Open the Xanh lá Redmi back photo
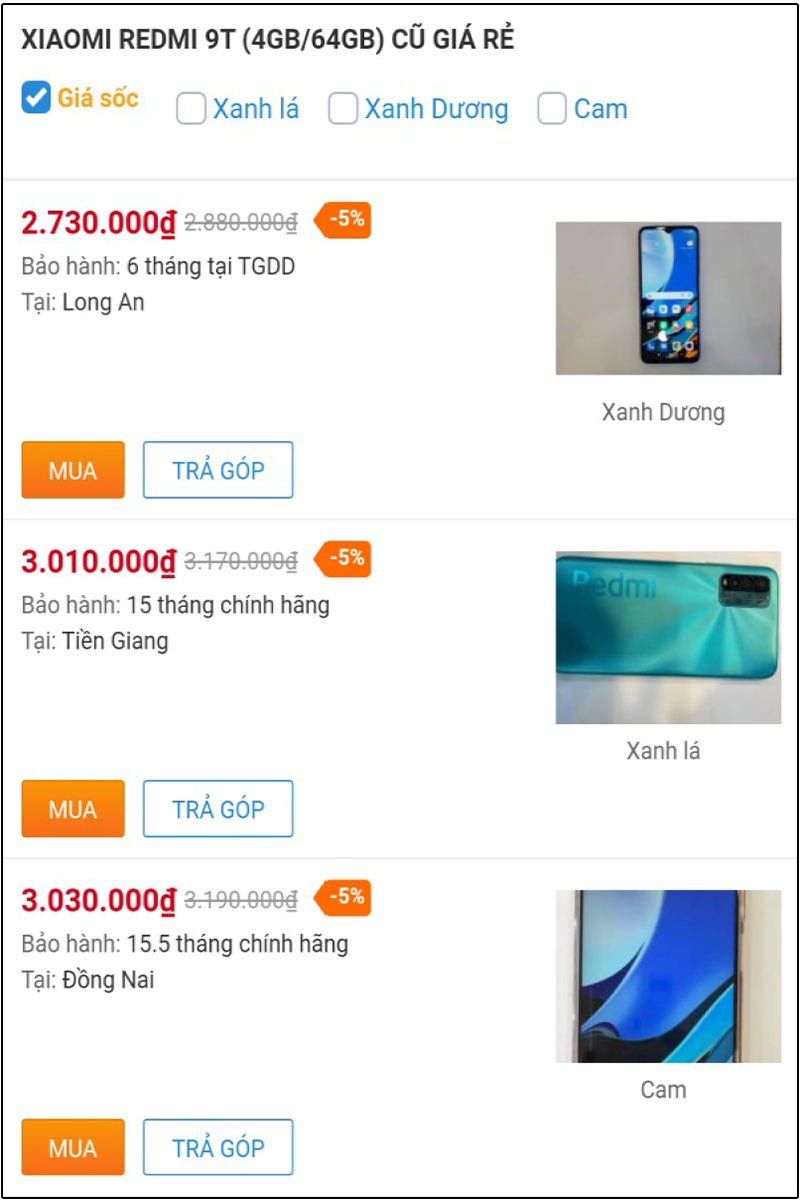This screenshot has height=1200, width=800. click(665, 636)
